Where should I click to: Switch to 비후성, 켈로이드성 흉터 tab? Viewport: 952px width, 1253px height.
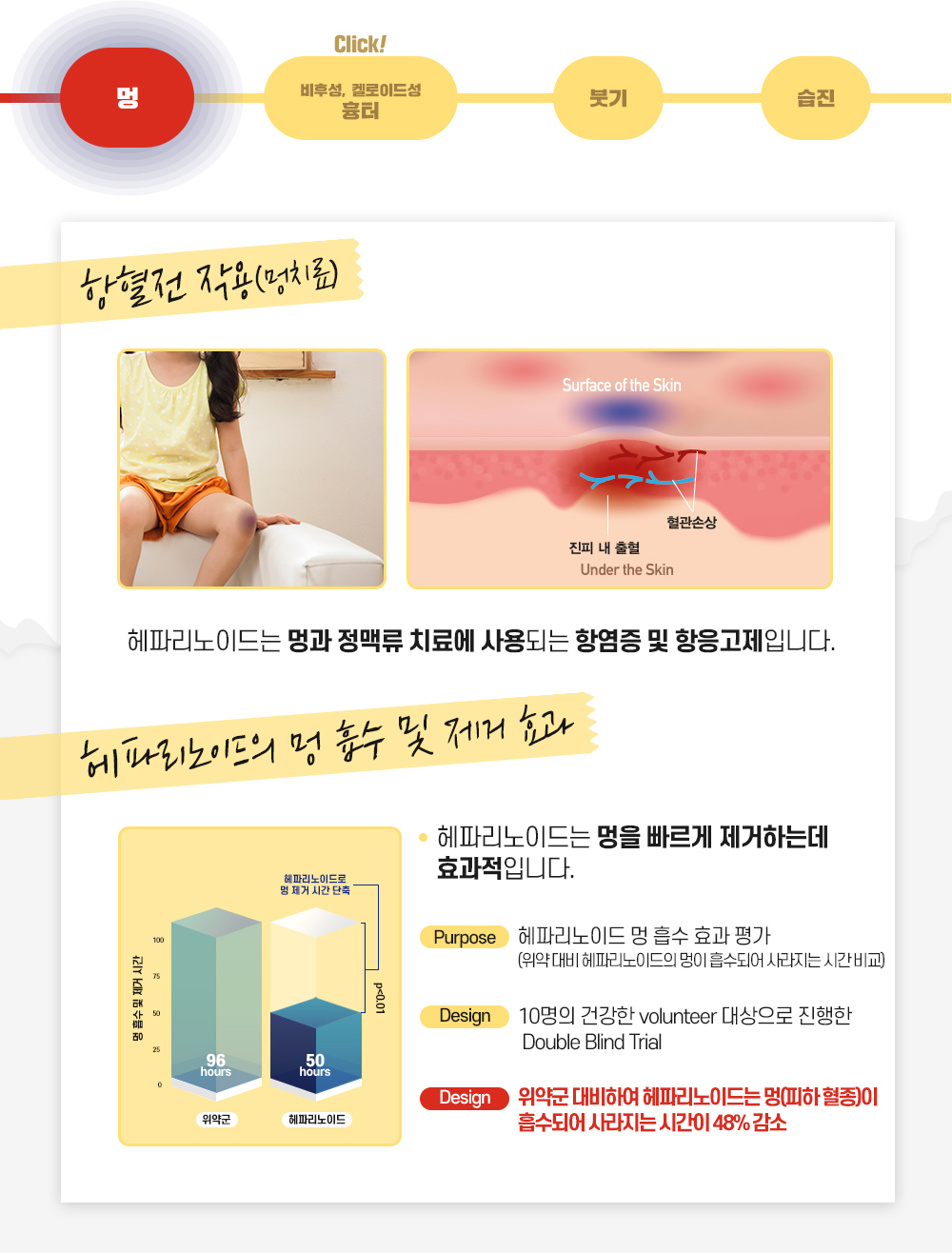click(x=360, y=99)
